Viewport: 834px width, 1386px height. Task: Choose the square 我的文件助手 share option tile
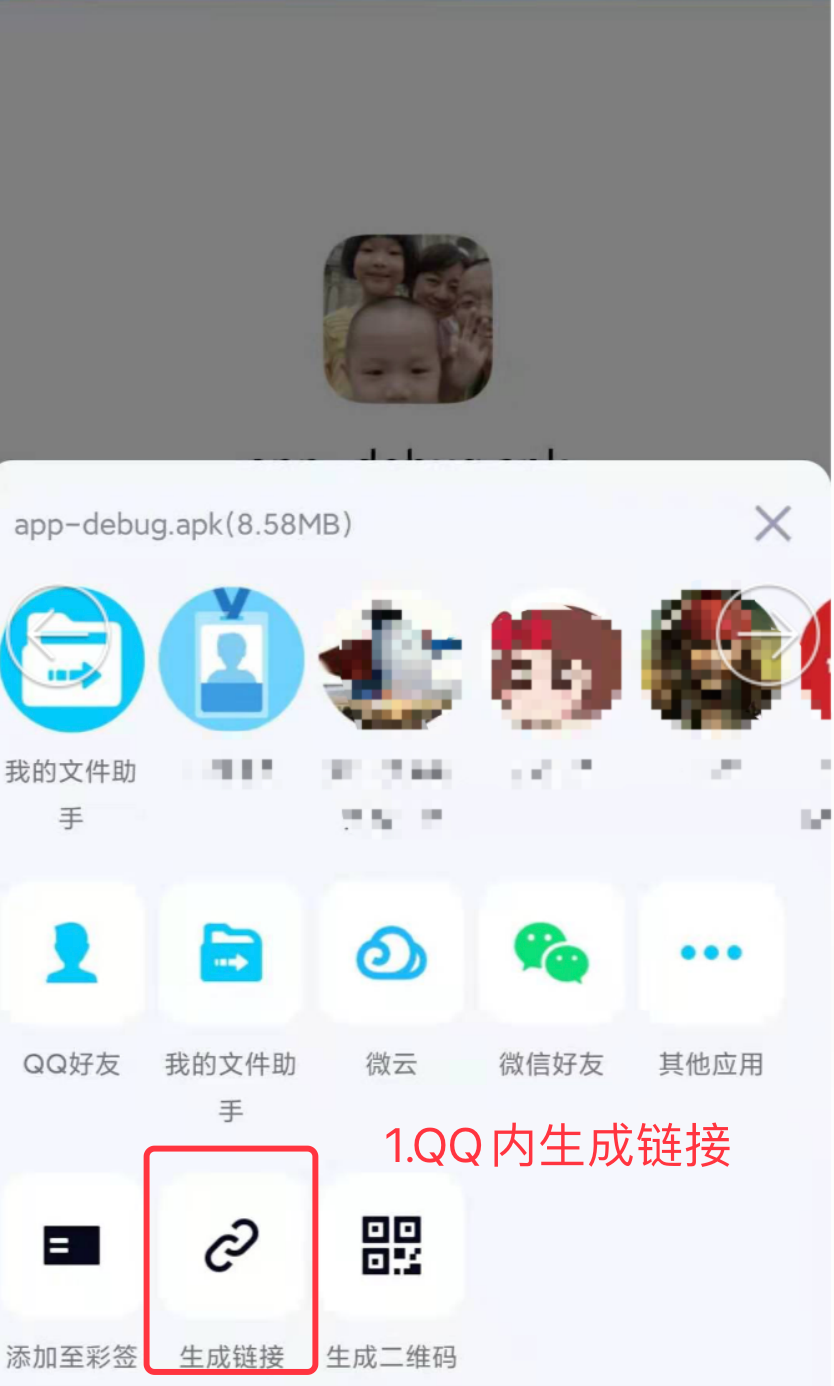tap(231, 953)
